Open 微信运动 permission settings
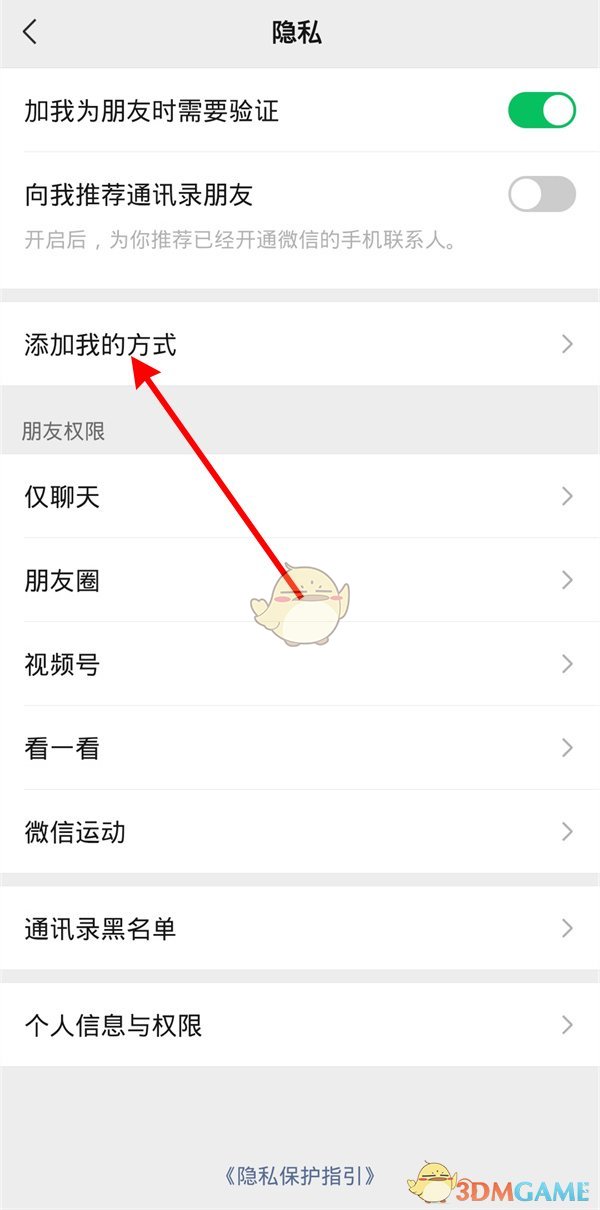Screen dimensions: 600x1210 [300, 832]
